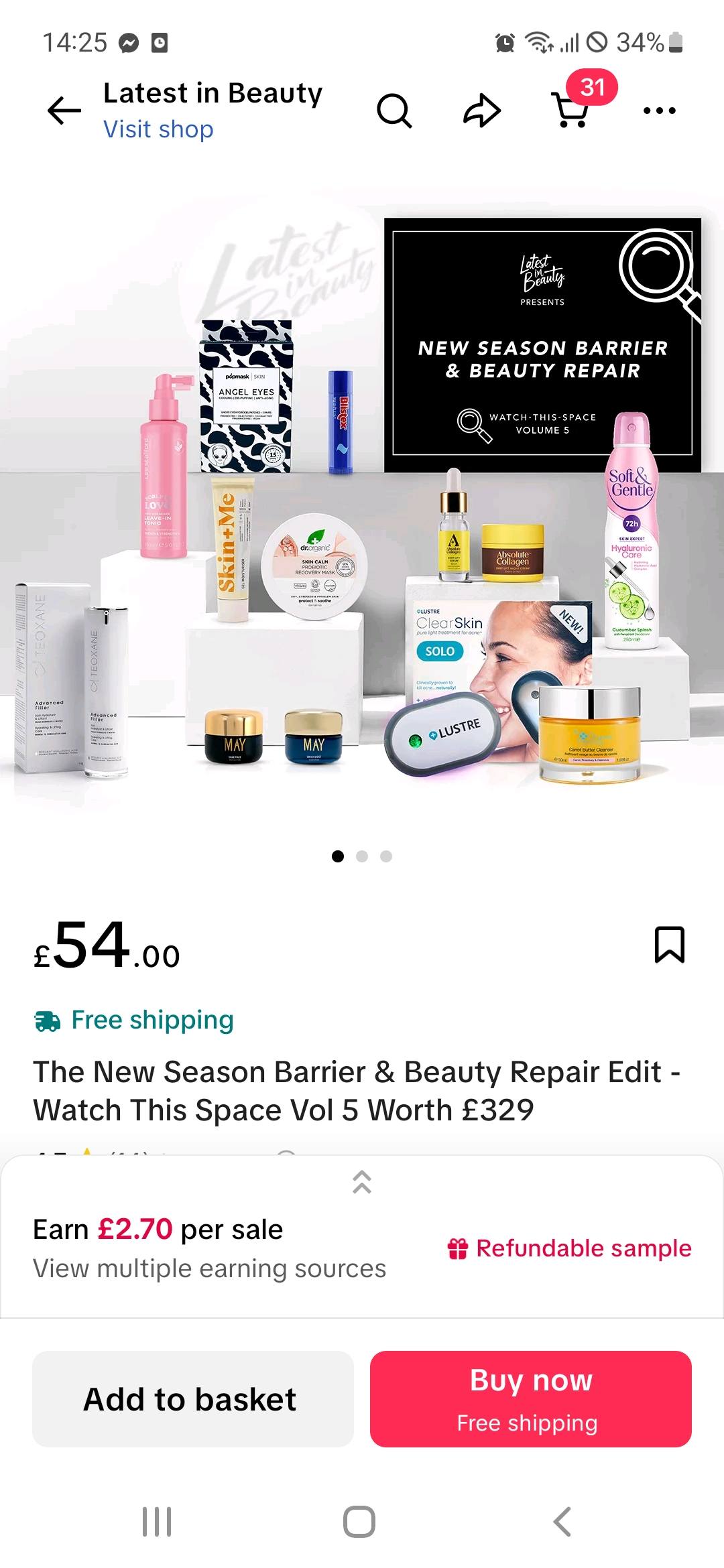The width and height of the screenshot is (724, 1568).
Task: Open the product image full view
Action: [362, 499]
